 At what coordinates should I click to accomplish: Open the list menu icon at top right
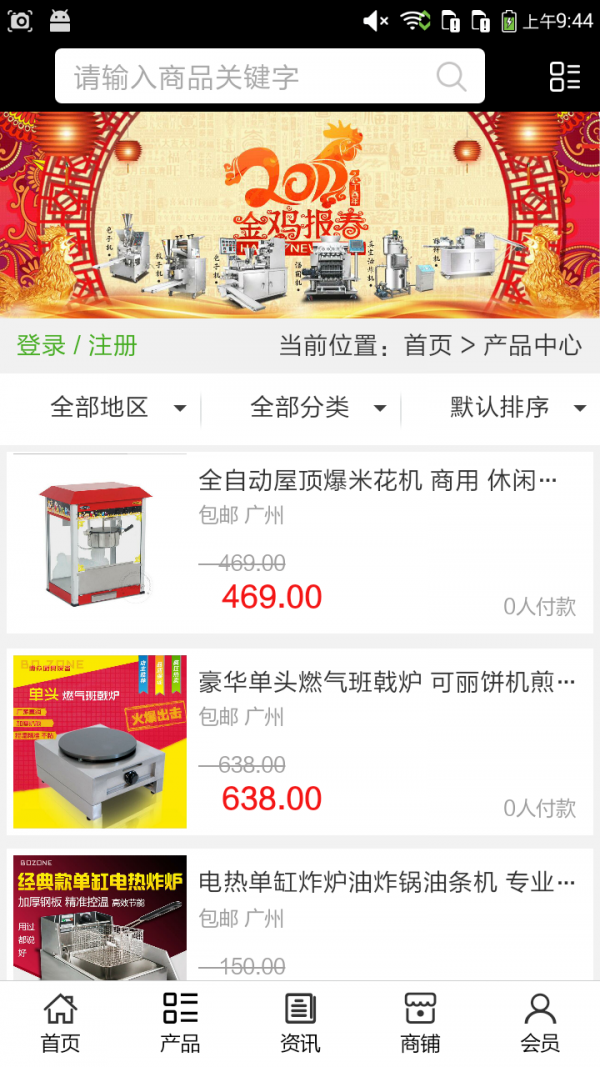pyautogui.click(x=565, y=77)
